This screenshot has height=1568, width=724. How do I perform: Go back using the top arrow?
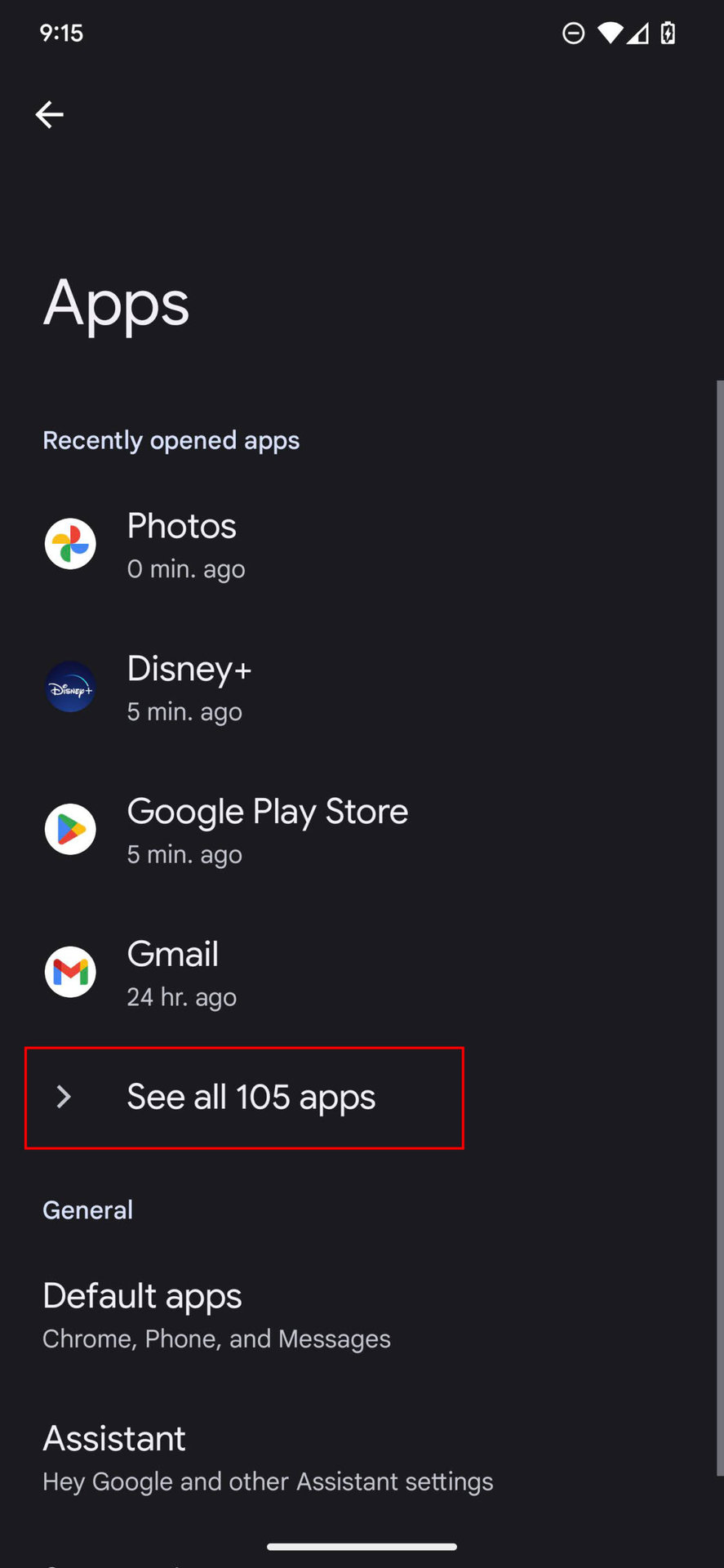point(50,114)
